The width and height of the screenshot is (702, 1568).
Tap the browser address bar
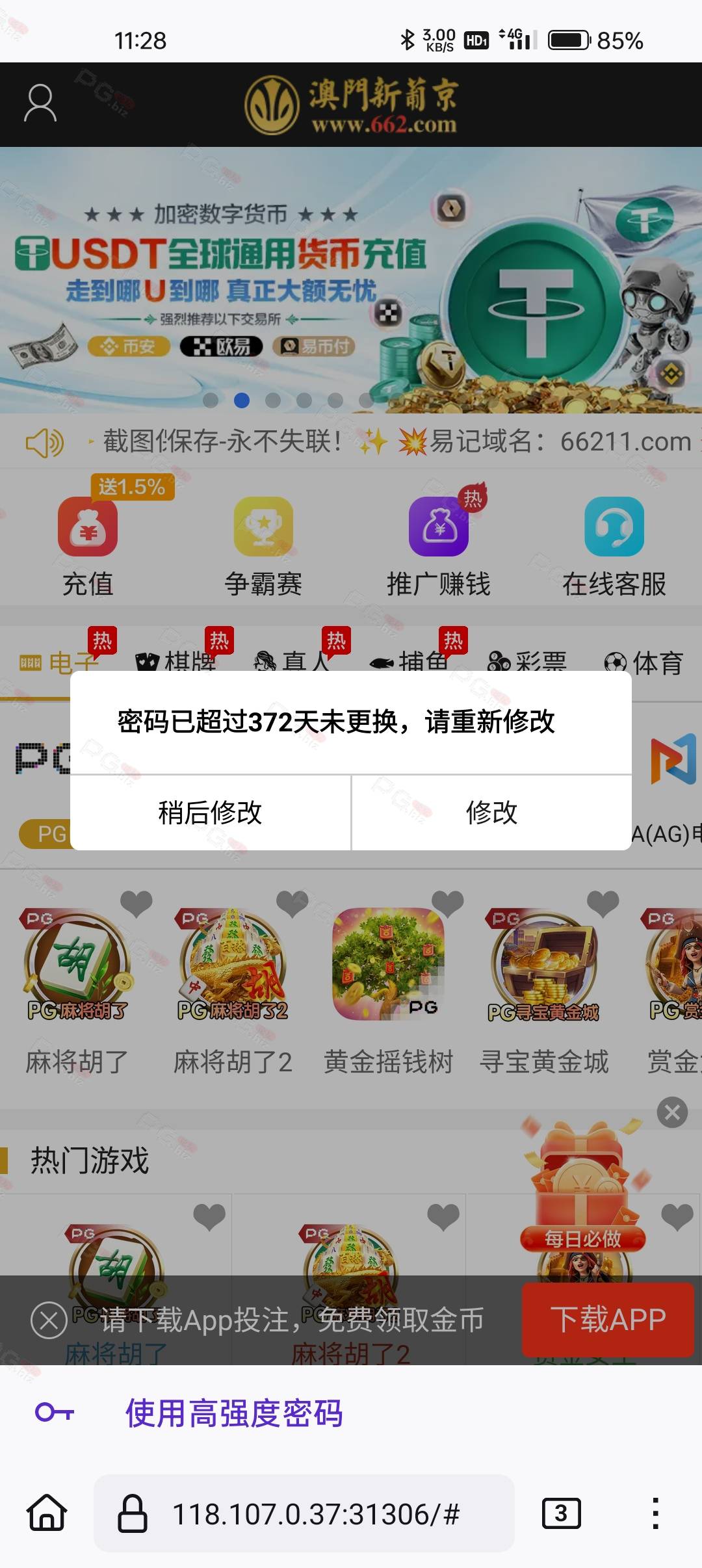[304, 1514]
